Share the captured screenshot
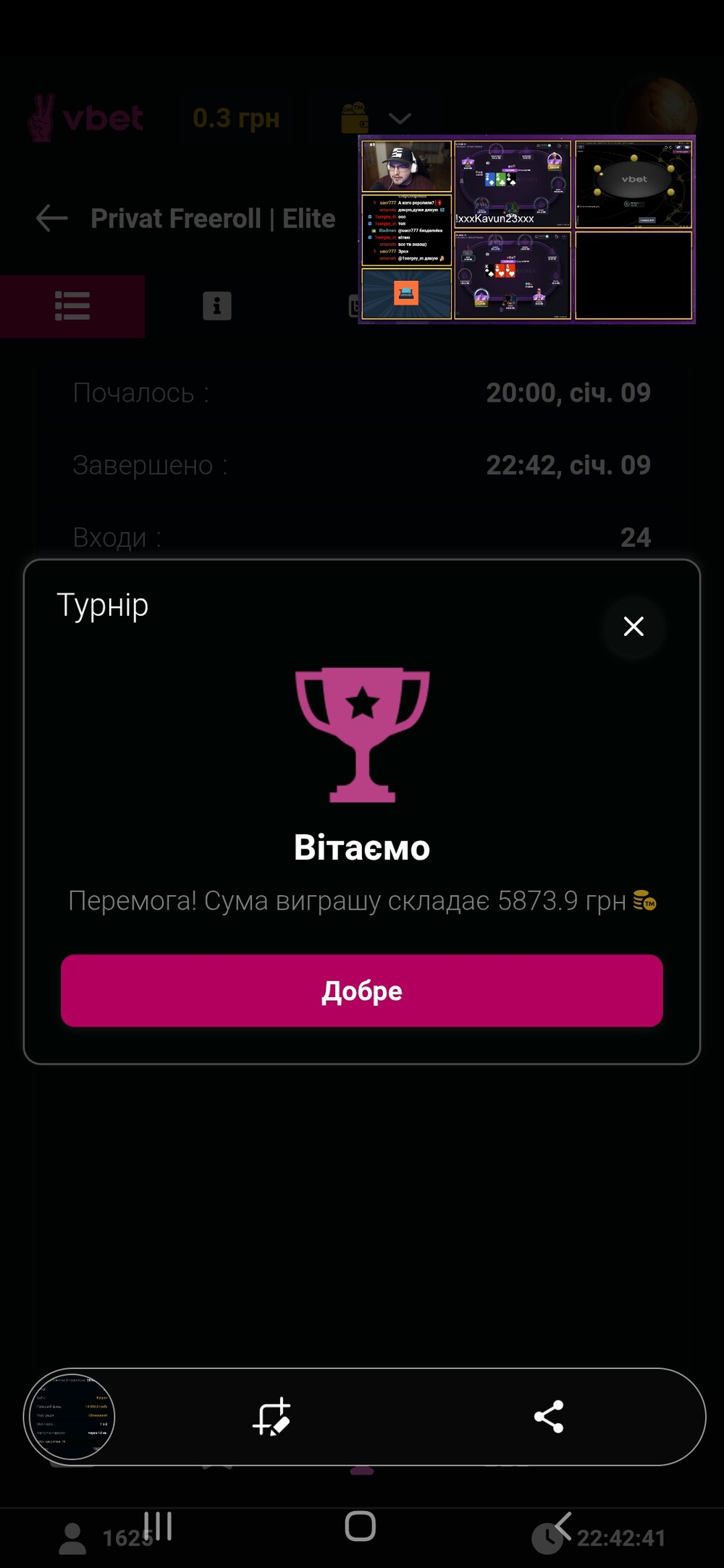 (549, 1417)
